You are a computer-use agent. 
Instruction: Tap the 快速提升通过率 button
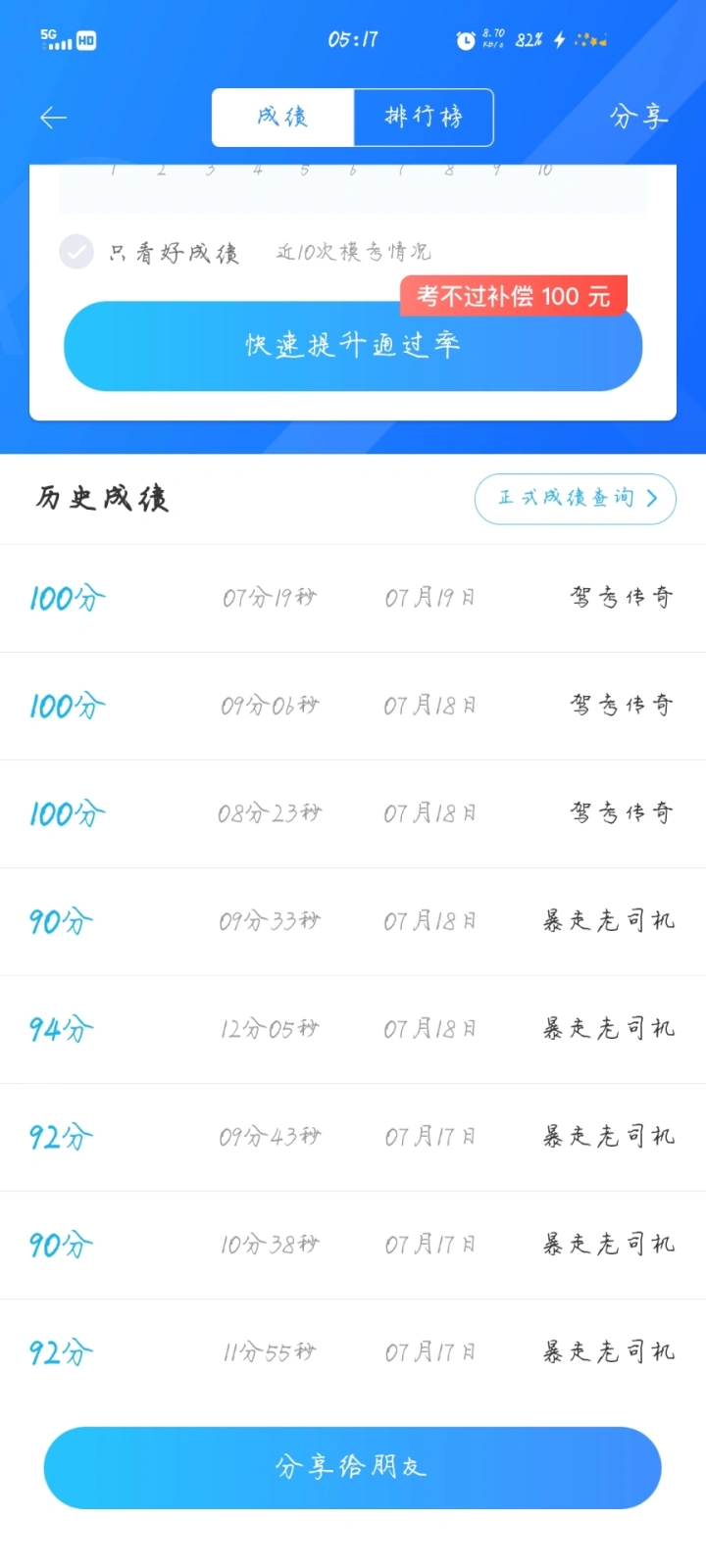[x=353, y=345]
